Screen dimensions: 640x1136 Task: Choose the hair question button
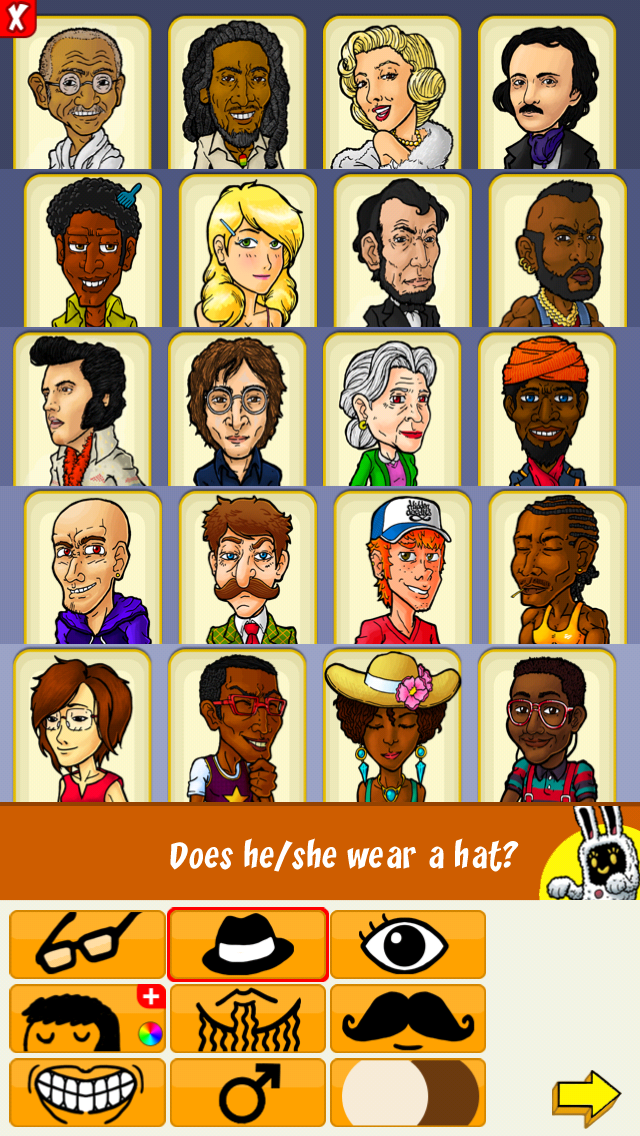click(88, 1018)
